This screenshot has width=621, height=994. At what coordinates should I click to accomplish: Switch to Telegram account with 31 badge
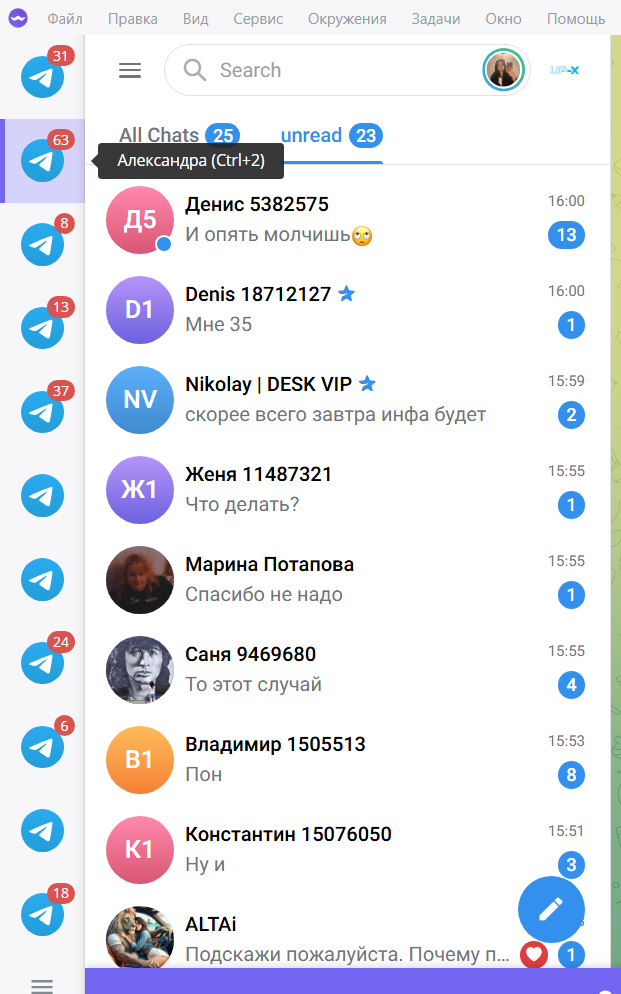tap(42, 77)
